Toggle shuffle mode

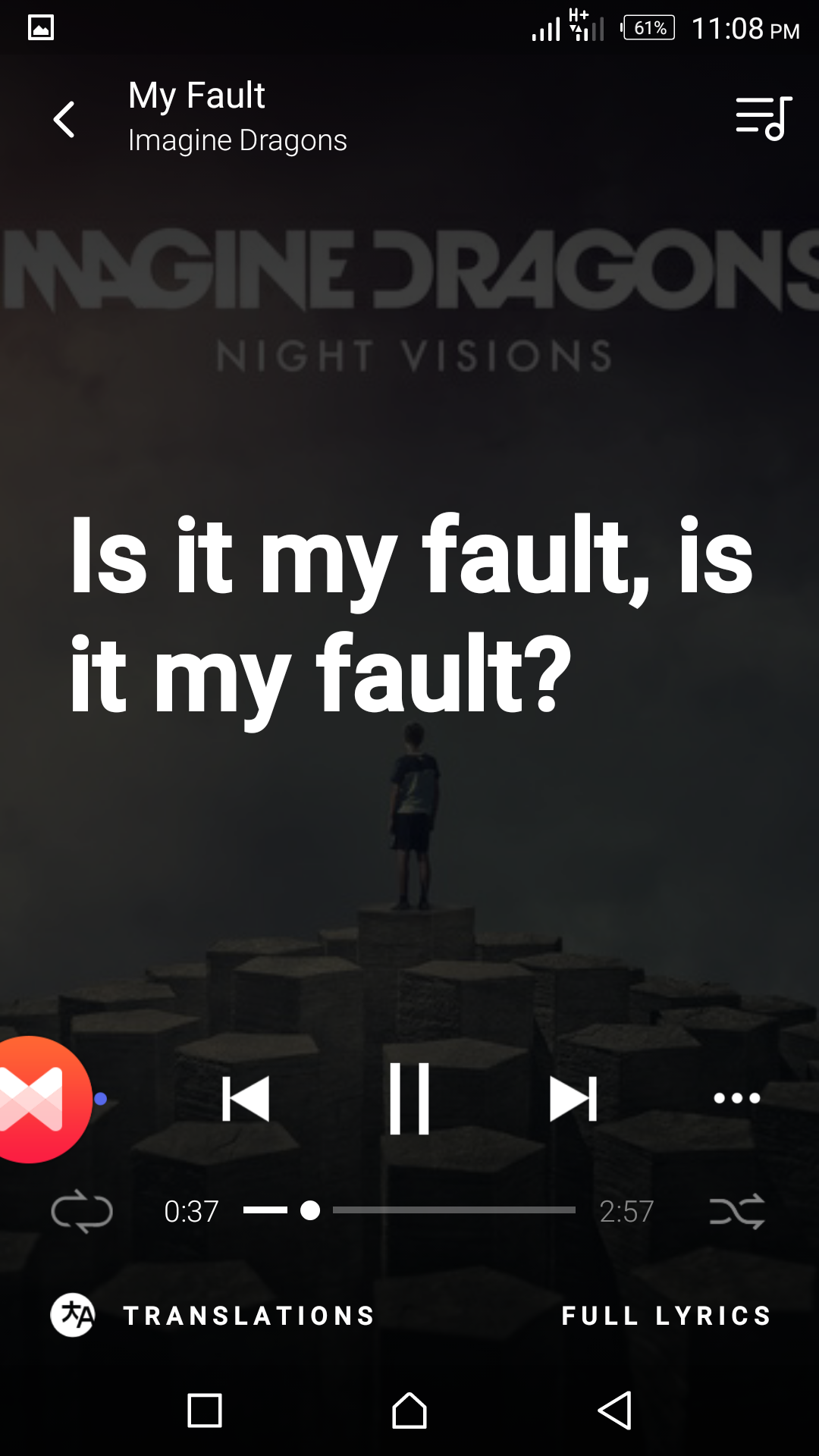point(736,1211)
